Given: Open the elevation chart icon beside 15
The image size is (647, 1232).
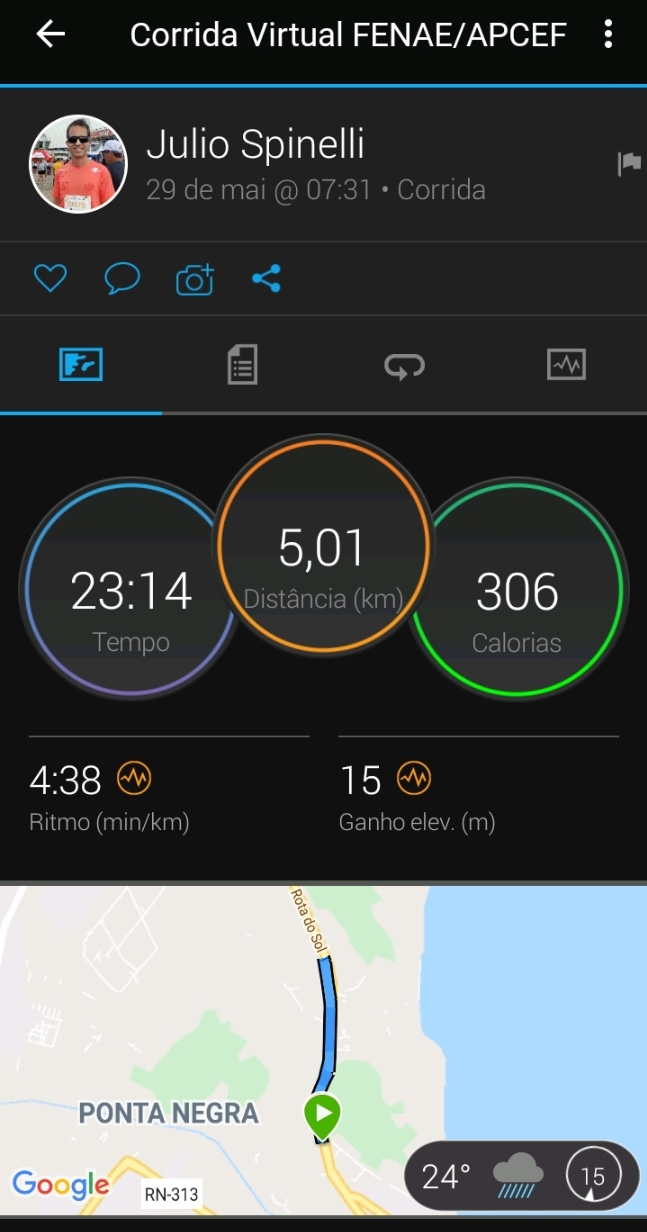Looking at the screenshot, I should (x=414, y=778).
